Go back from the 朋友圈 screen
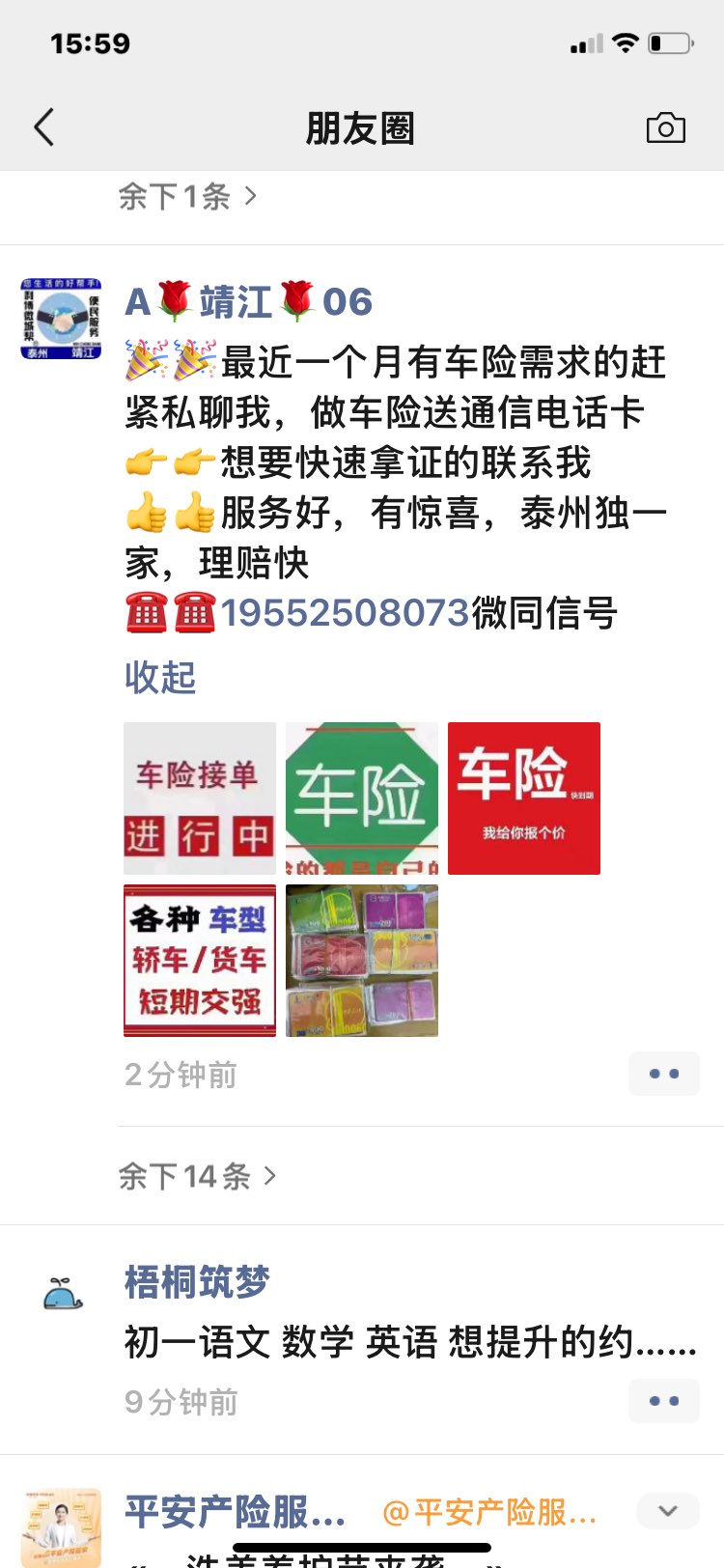724x1568 pixels. click(44, 127)
